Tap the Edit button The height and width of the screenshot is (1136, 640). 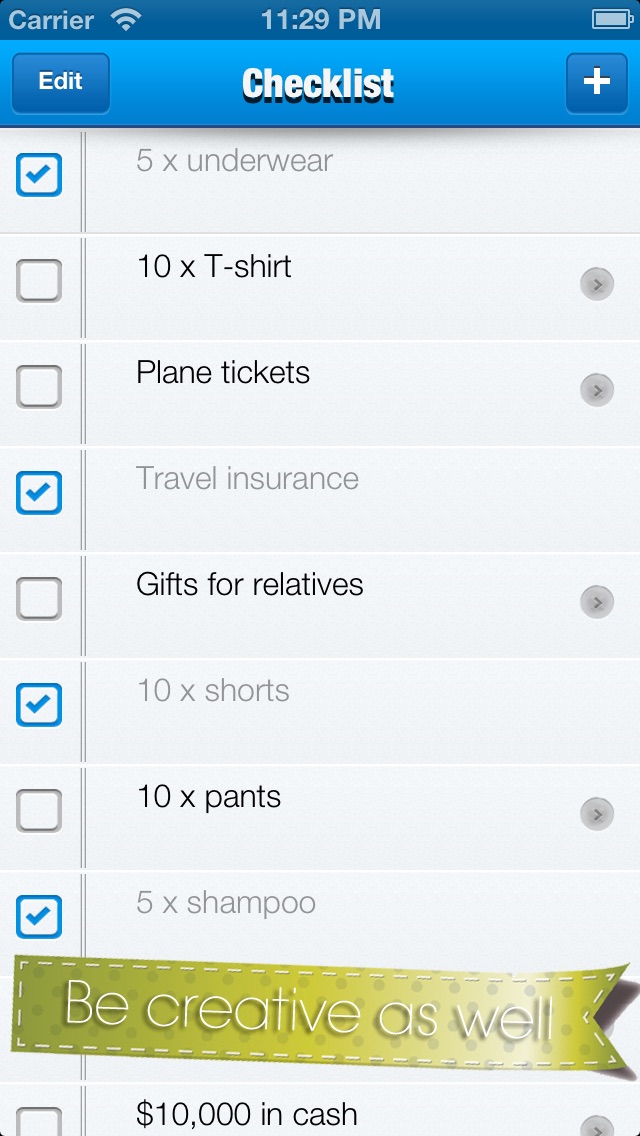(x=61, y=83)
